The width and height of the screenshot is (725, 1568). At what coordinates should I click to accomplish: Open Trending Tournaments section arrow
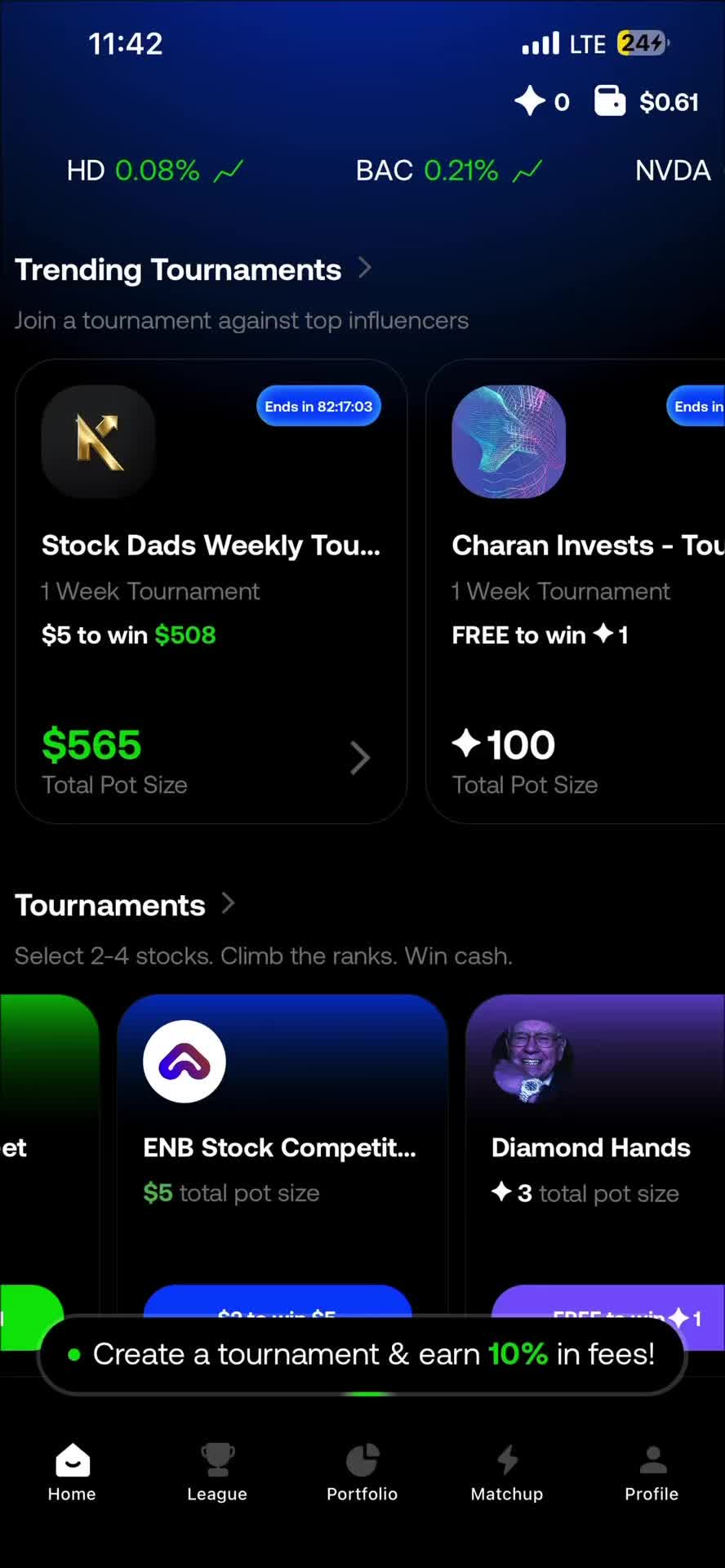(x=365, y=269)
